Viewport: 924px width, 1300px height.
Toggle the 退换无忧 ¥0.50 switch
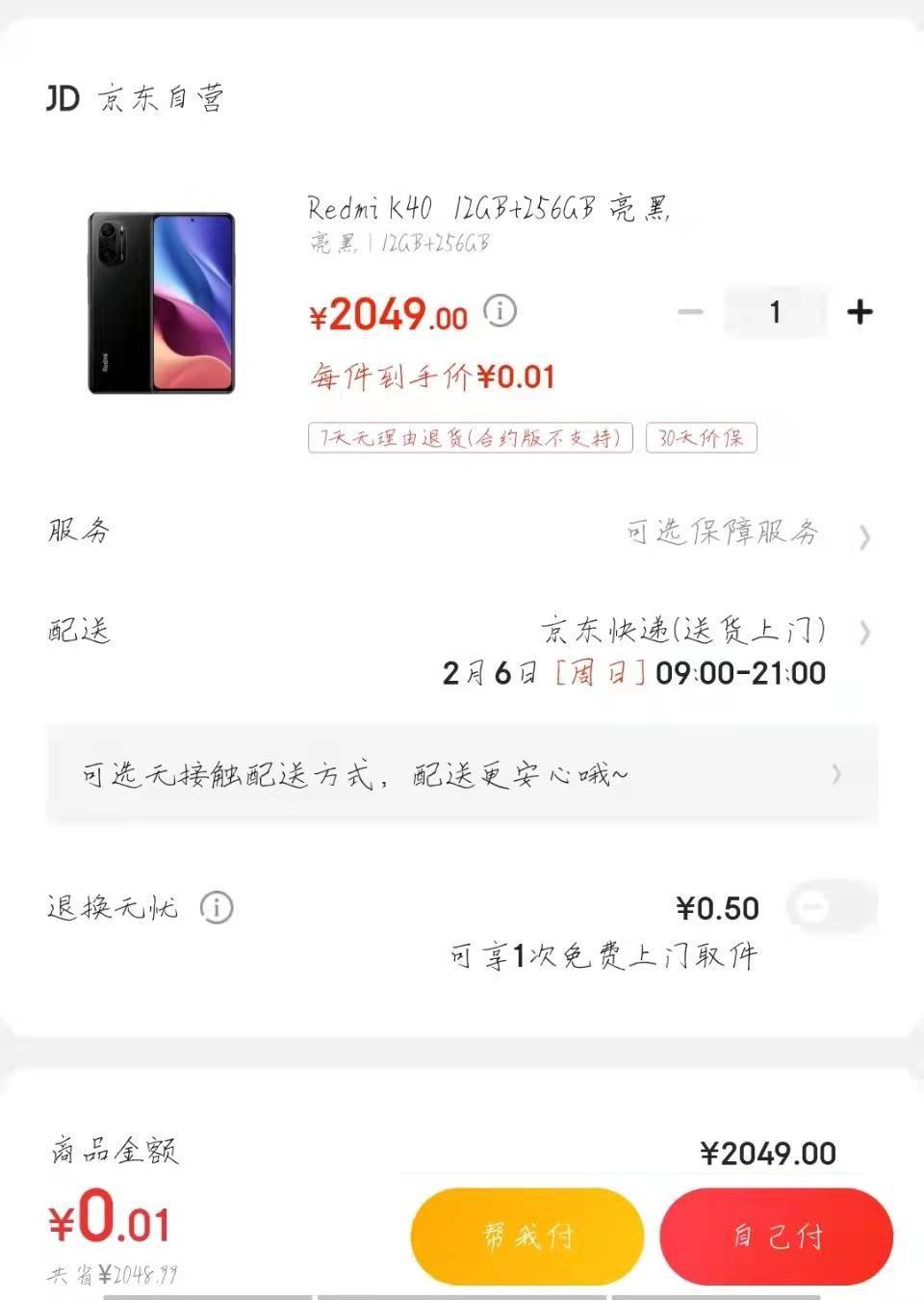click(x=830, y=907)
